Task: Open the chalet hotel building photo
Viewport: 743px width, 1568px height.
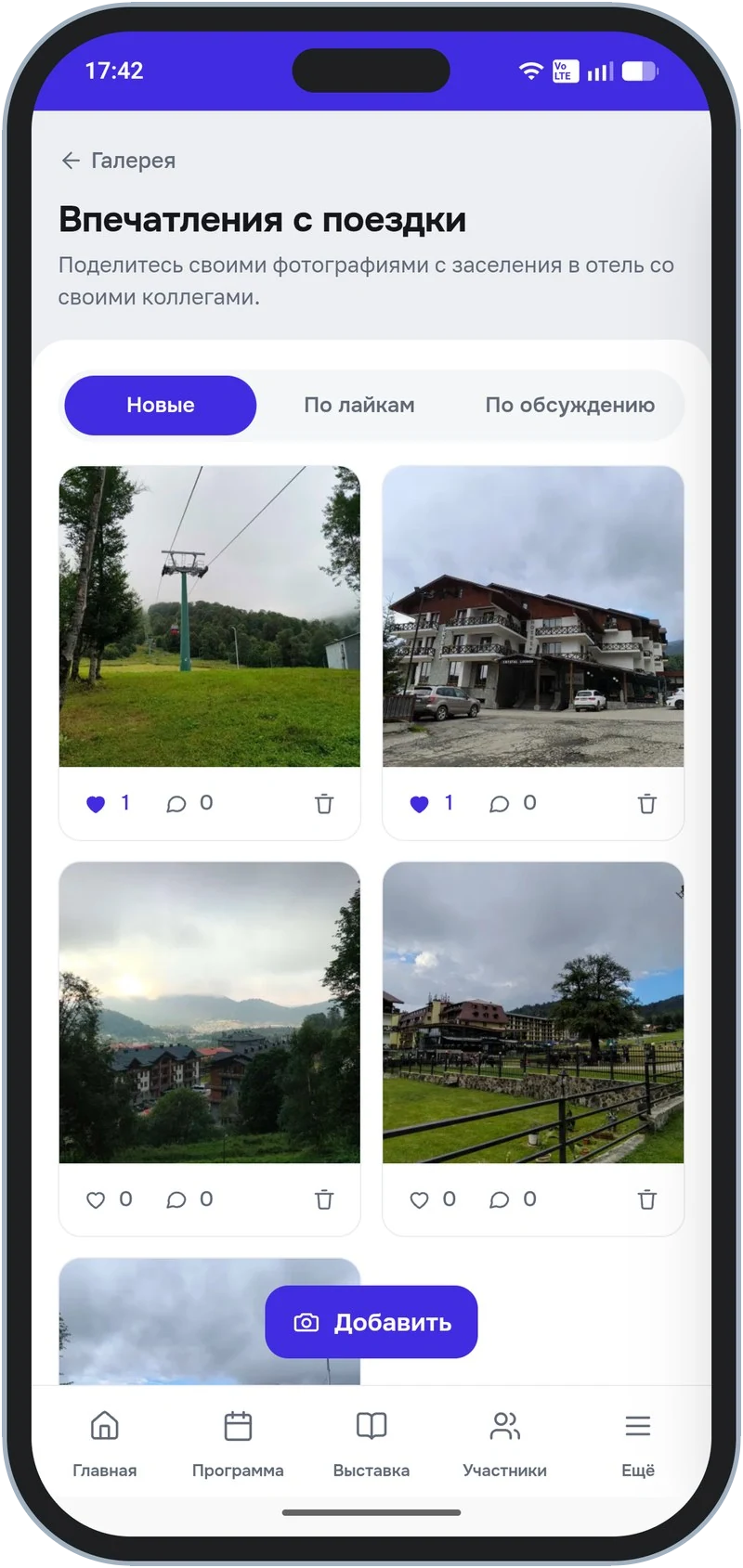Action: (x=533, y=616)
